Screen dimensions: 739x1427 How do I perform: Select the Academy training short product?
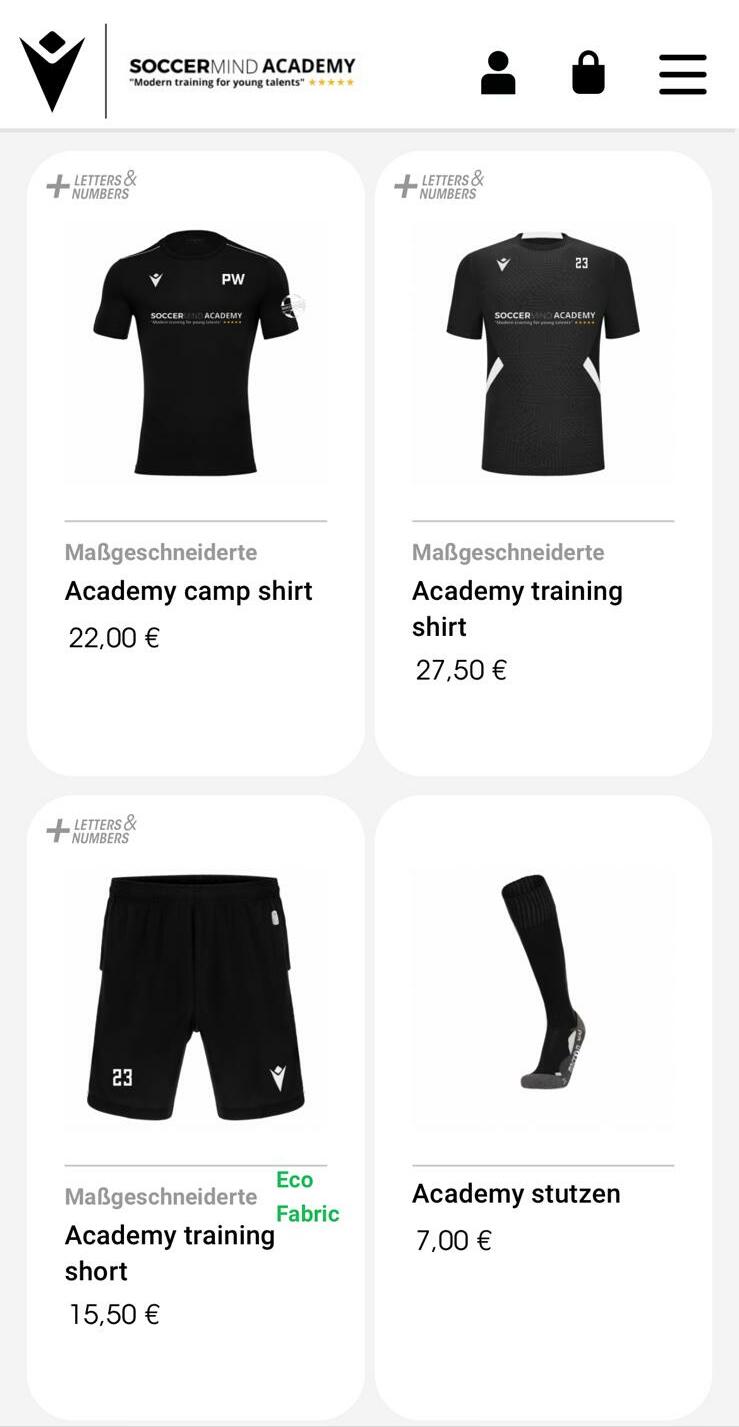point(195,998)
